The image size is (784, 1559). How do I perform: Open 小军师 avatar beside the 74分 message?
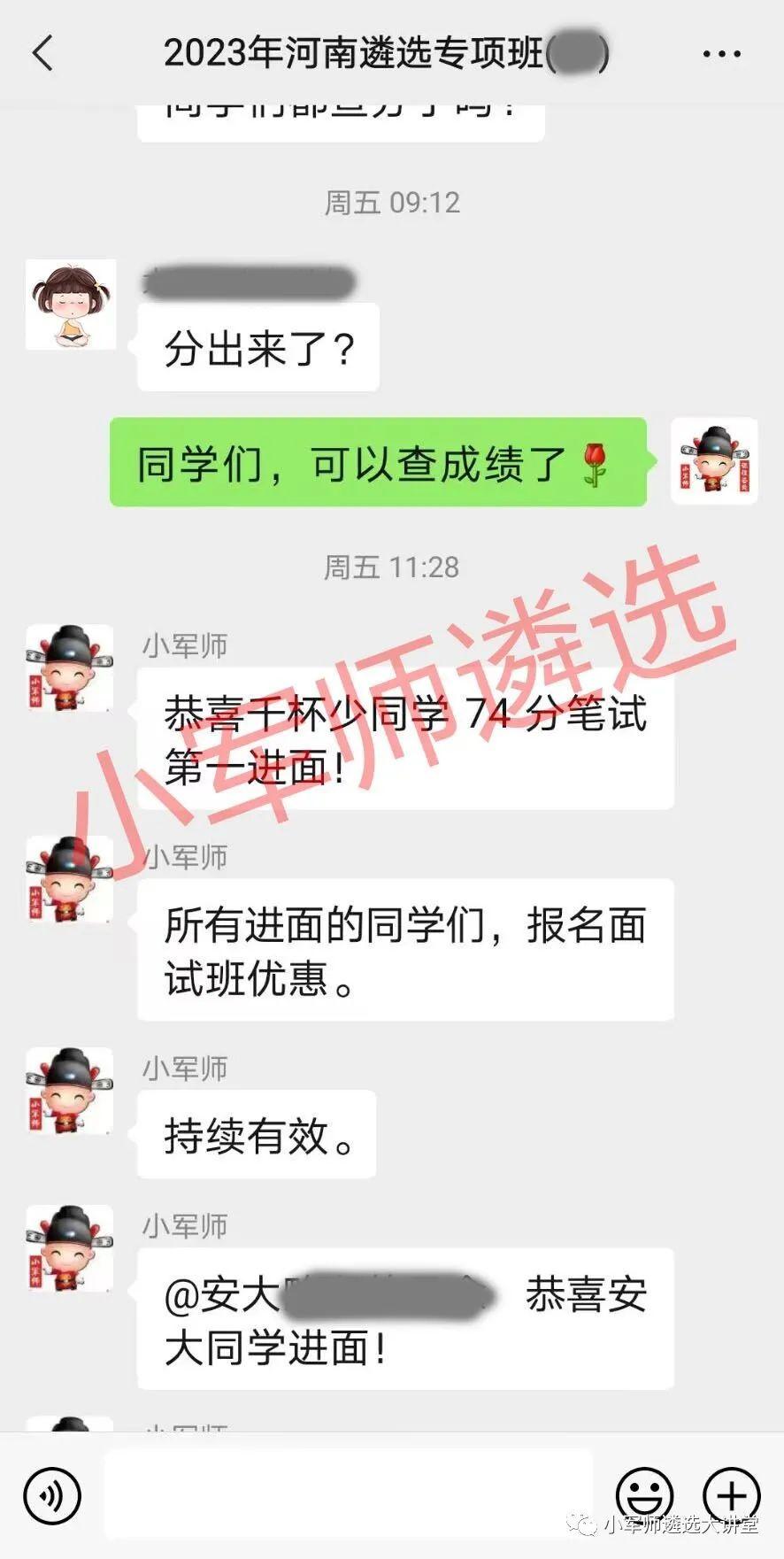70,668
